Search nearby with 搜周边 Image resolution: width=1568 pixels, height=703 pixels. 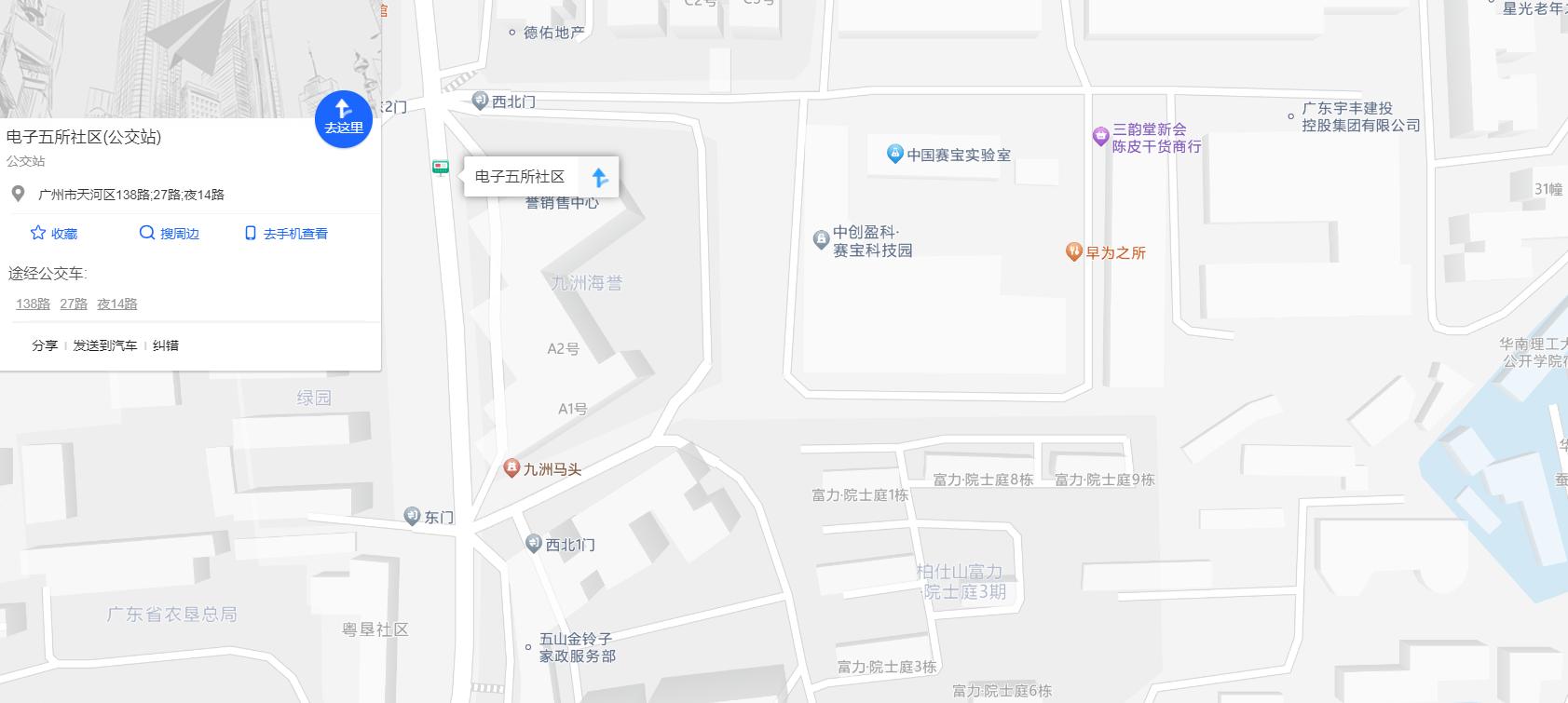pos(170,234)
